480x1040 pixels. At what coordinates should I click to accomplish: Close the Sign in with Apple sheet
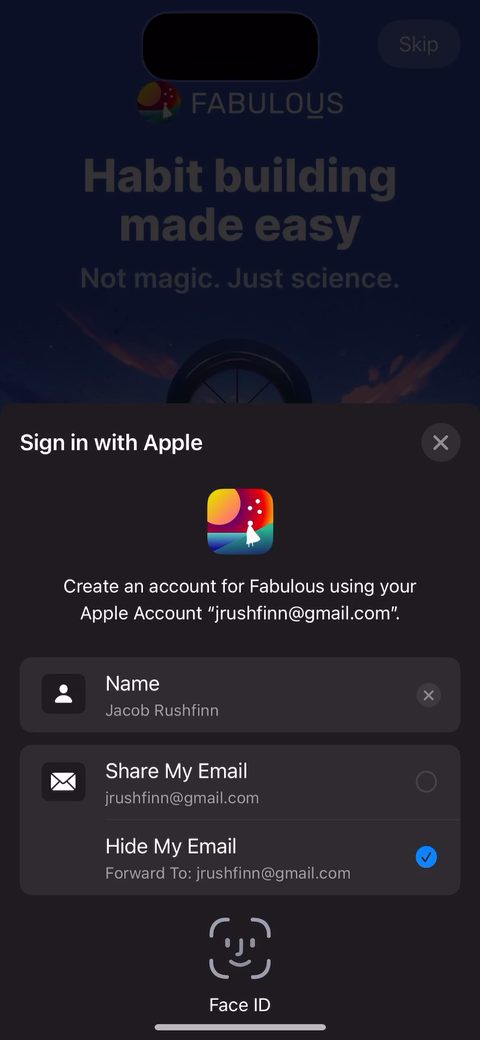click(440, 442)
